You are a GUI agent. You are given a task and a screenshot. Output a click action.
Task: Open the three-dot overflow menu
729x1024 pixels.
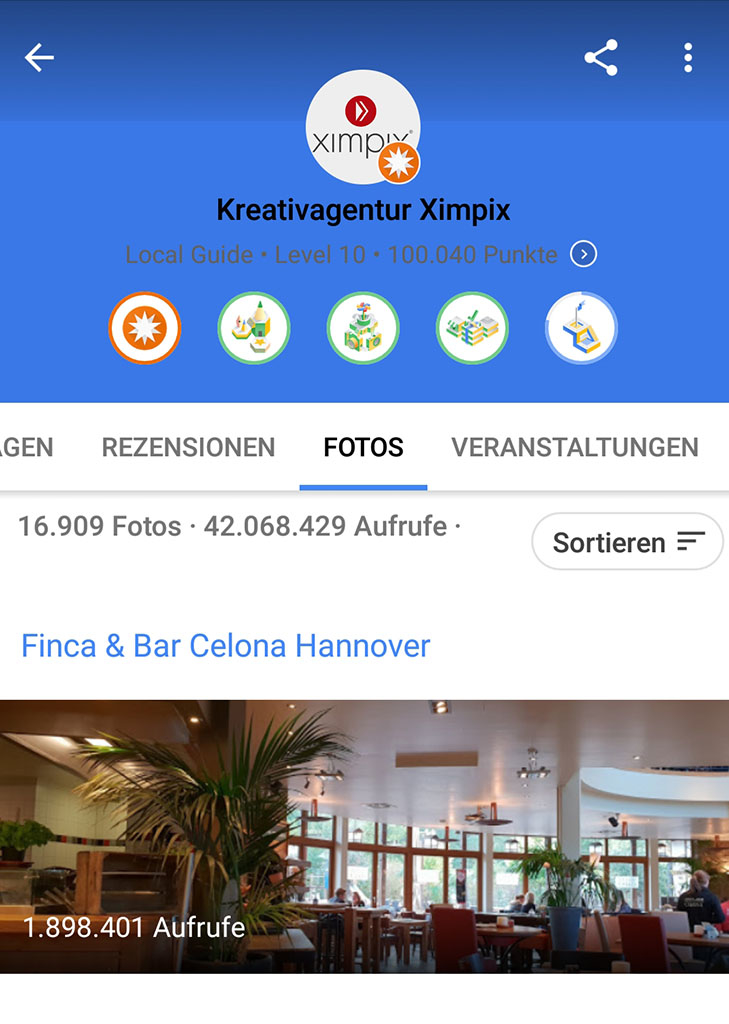pyautogui.click(x=688, y=57)
